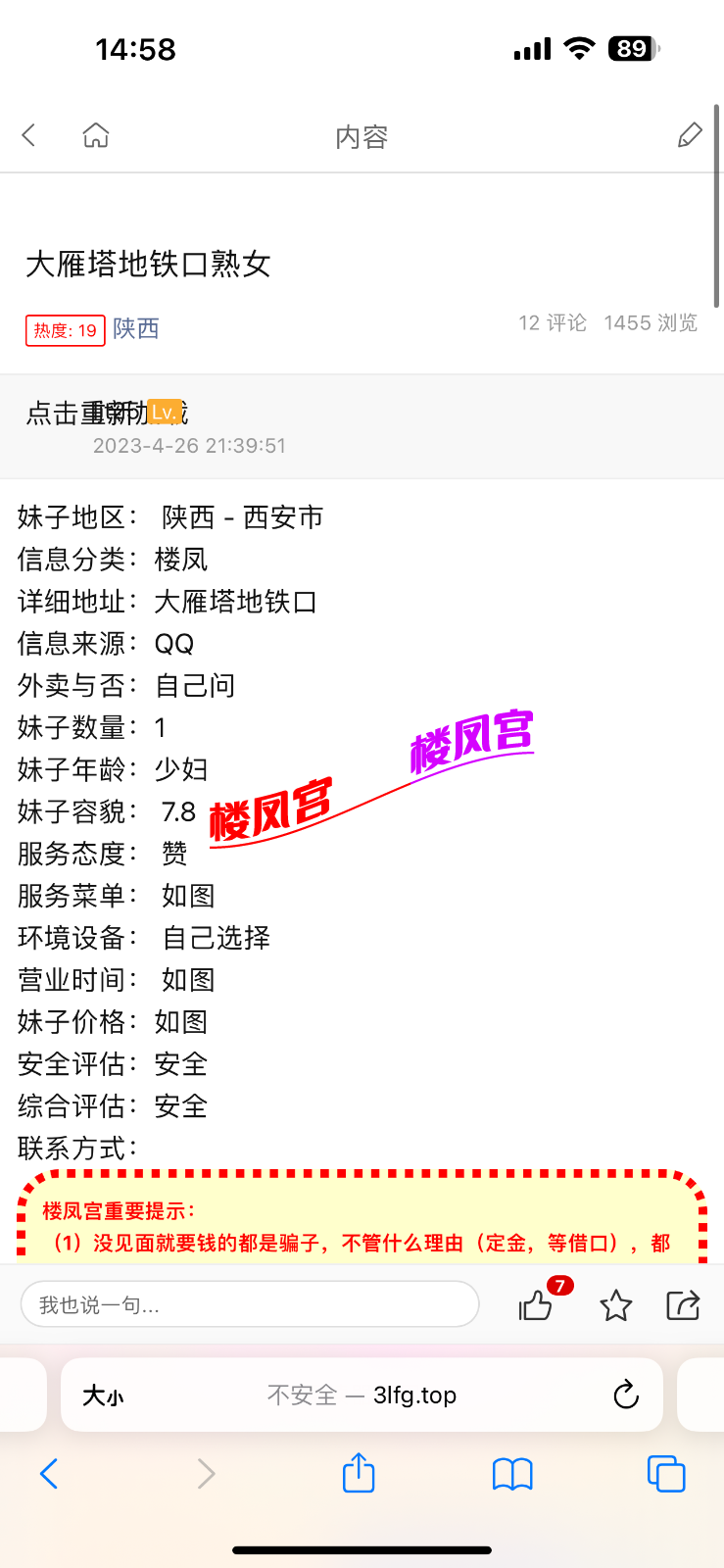Tap the 3lfg.top address bar
The width and height of the screenshot is (724, 1568).
click(x=362, y=1395)
